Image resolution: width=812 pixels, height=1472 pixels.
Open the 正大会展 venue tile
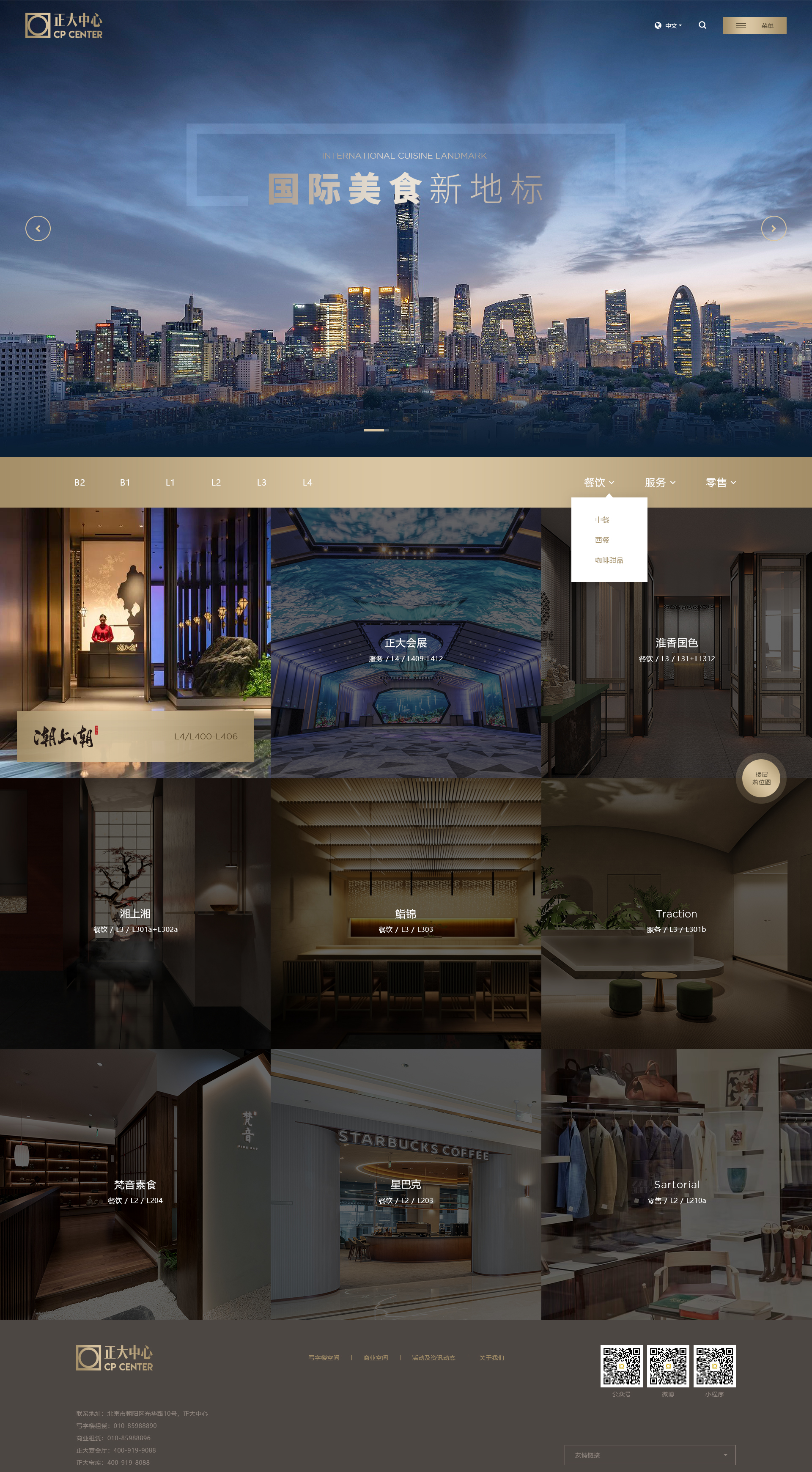[x=406, y=643]
